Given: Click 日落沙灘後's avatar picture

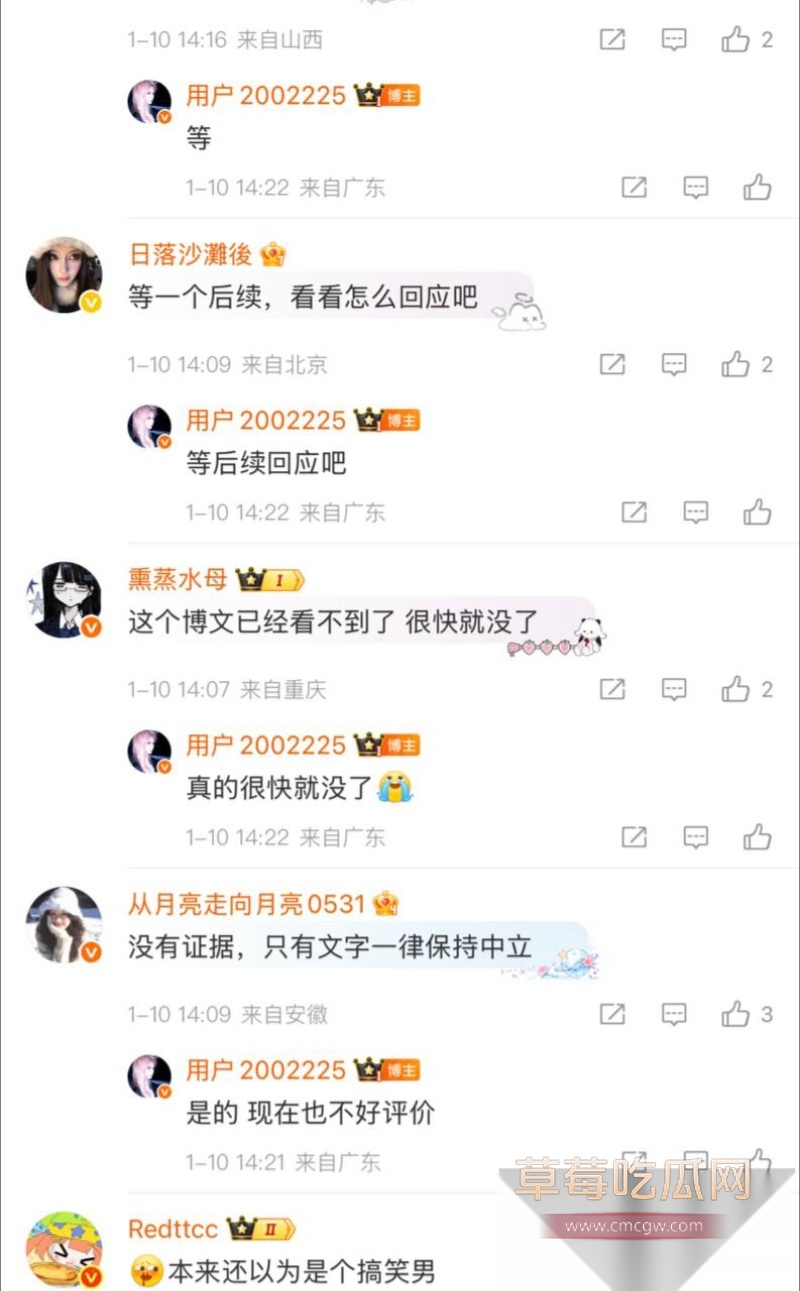Looking at the screenshot, I should pos(64,272).
